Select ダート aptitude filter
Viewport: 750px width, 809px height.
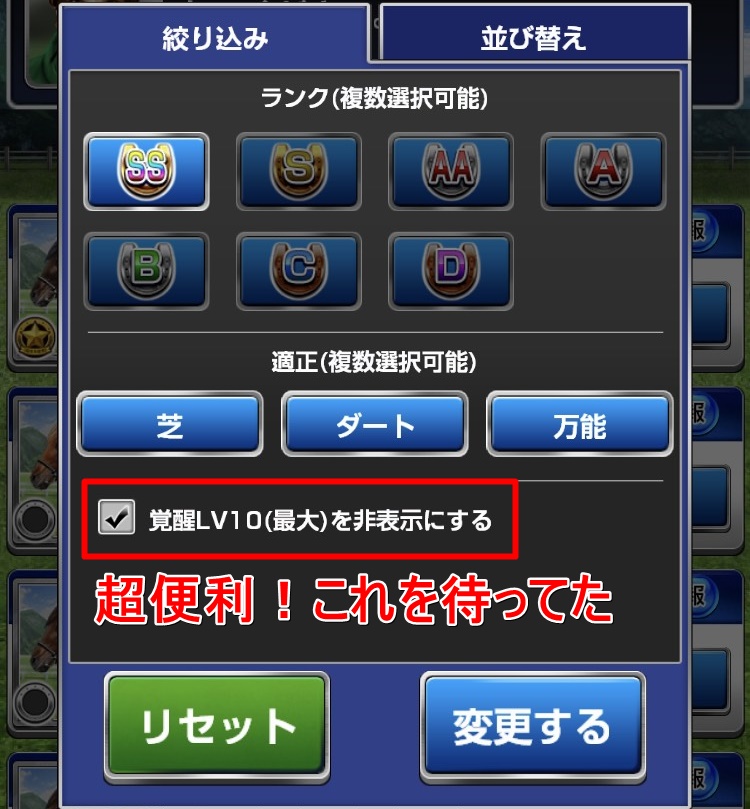[x=375, y=425]
